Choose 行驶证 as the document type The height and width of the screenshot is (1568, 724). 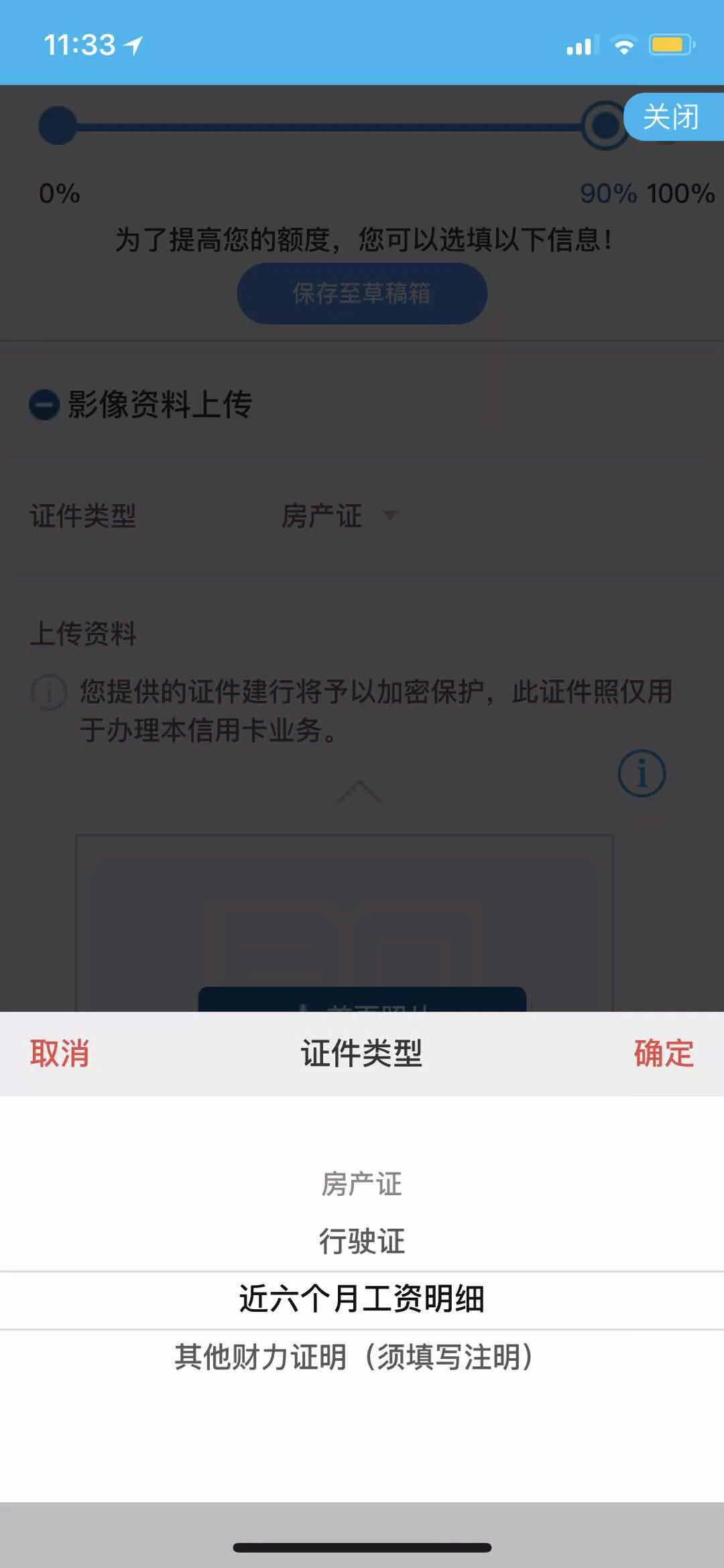pyautogui.click(x=361, y=1241)
